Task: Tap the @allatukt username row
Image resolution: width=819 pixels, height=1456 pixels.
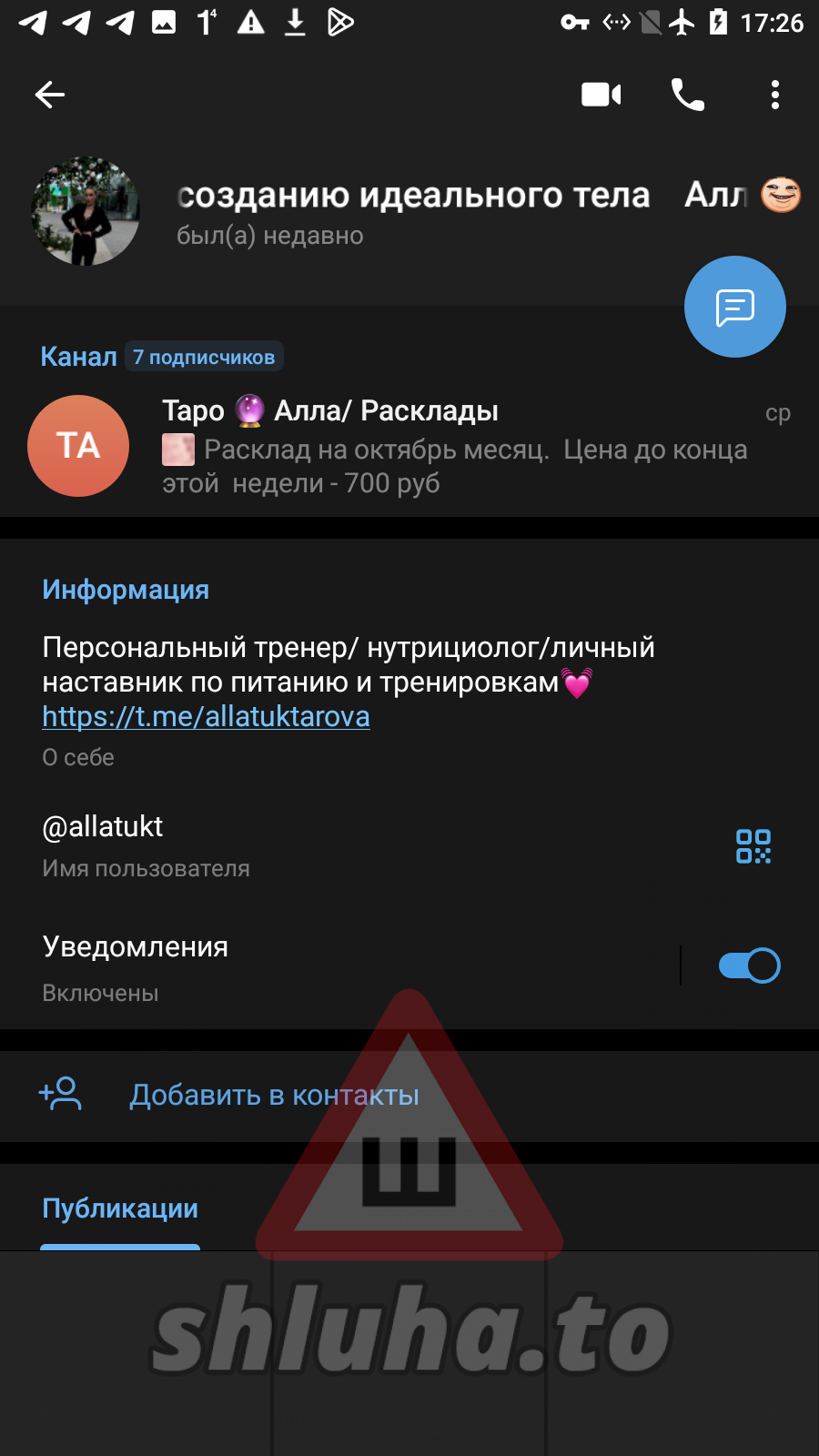Action: click(273, 844)
